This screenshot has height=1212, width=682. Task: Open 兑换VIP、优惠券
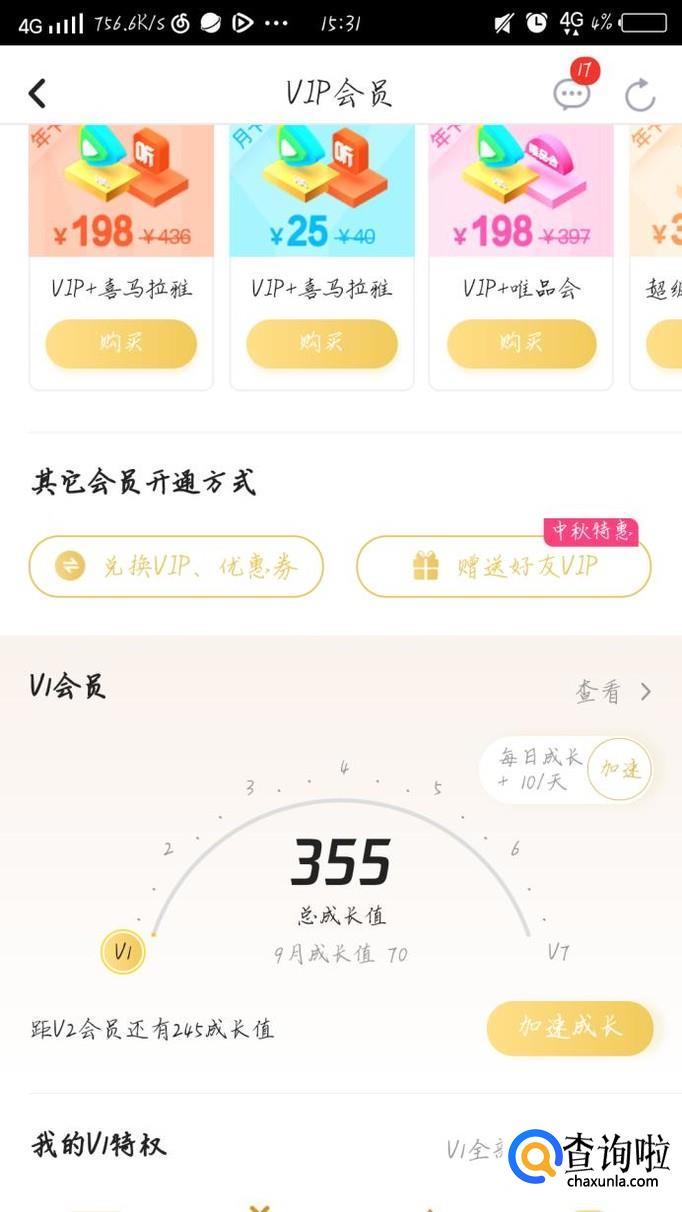[176, 566]
